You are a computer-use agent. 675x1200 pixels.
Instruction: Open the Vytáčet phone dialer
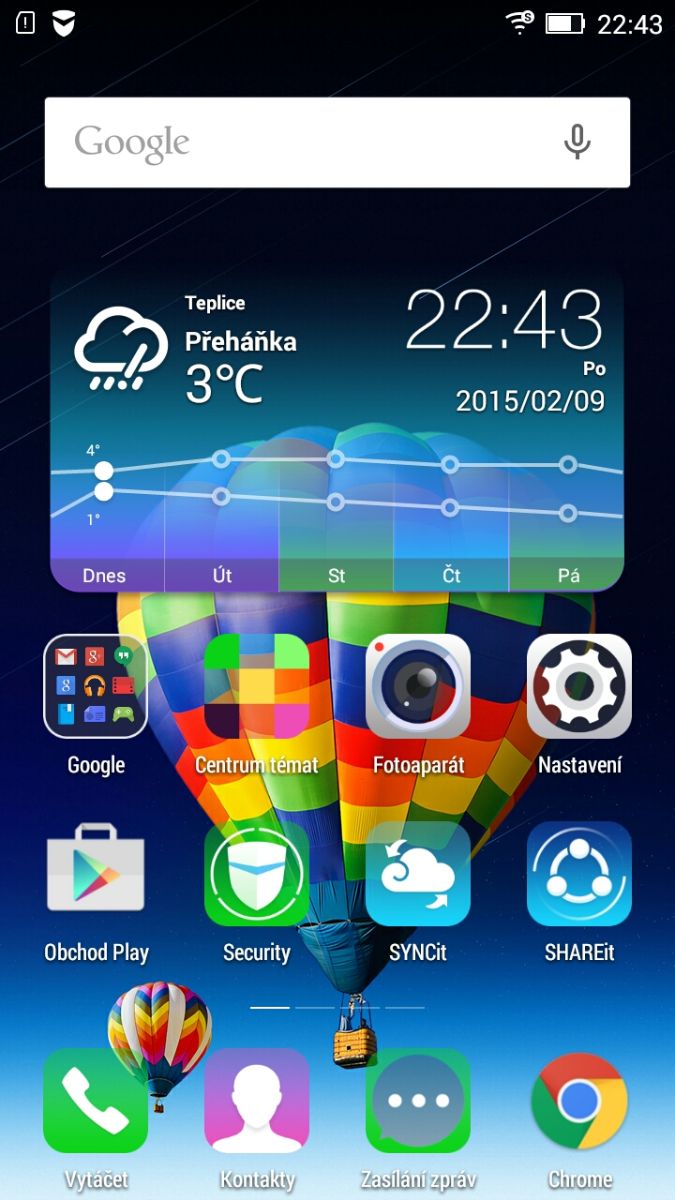coord(96,1101)
